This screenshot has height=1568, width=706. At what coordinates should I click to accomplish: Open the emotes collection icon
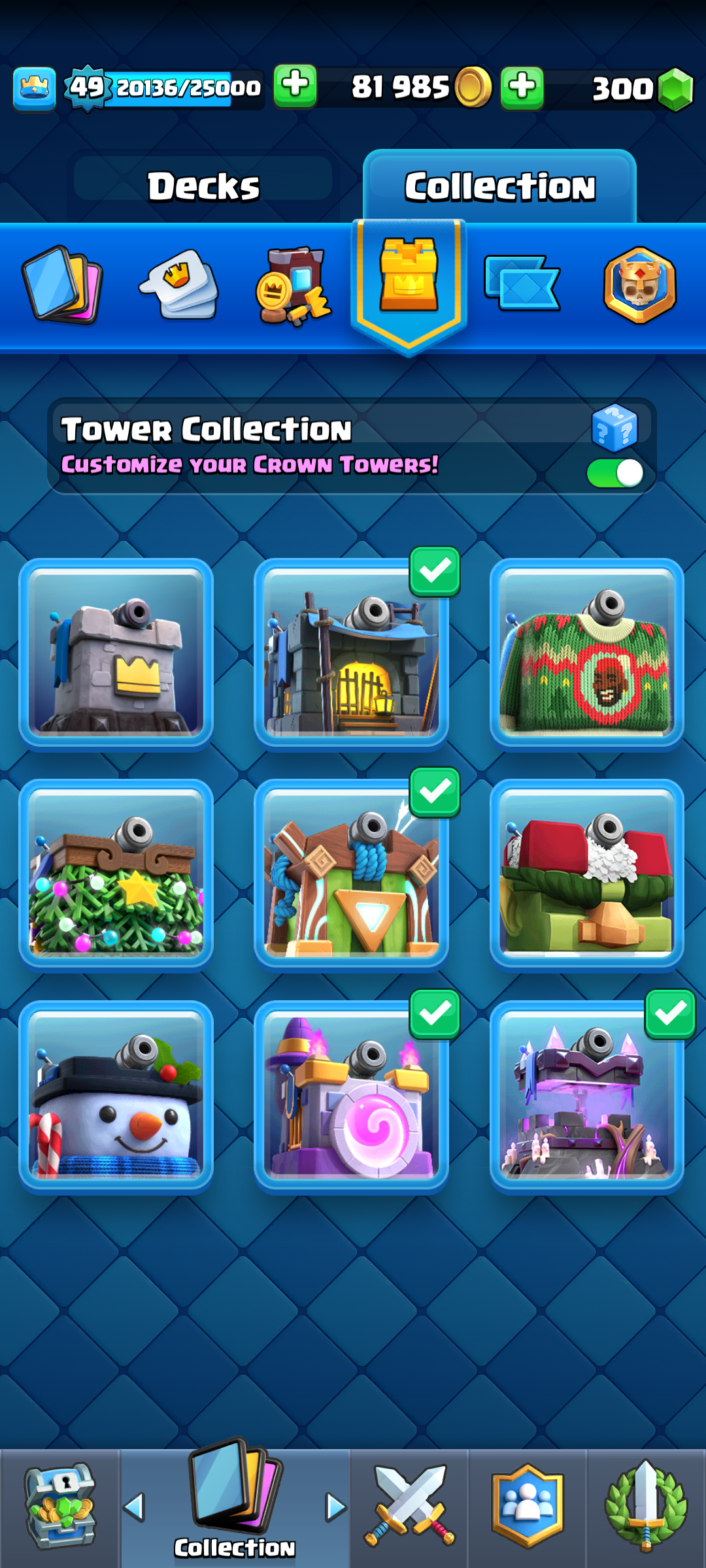pos(179,285)
